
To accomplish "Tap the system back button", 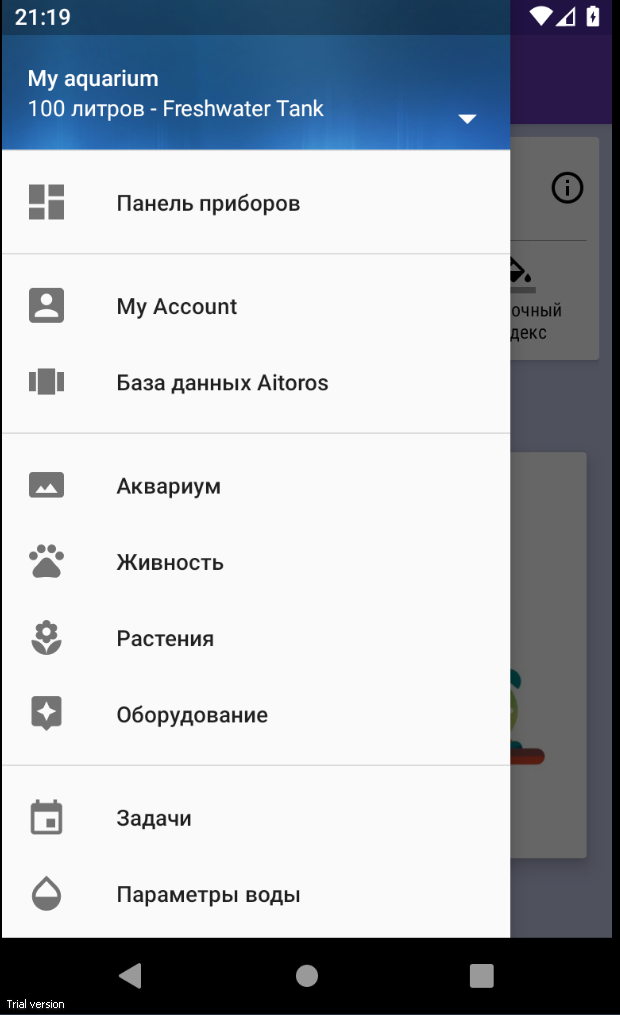I will click(x=130, y=976).
